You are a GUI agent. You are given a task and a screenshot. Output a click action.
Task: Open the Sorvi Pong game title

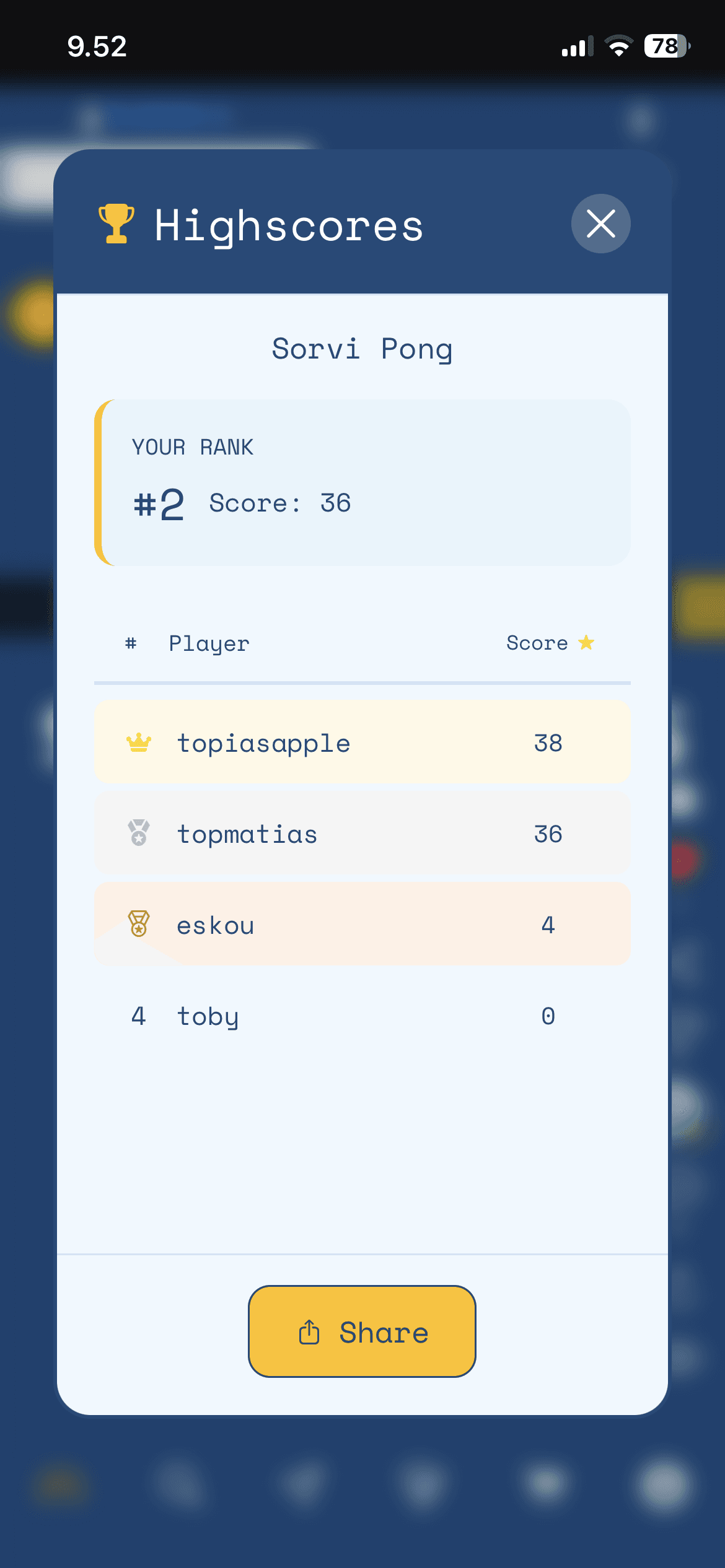(x=362, y=349)
